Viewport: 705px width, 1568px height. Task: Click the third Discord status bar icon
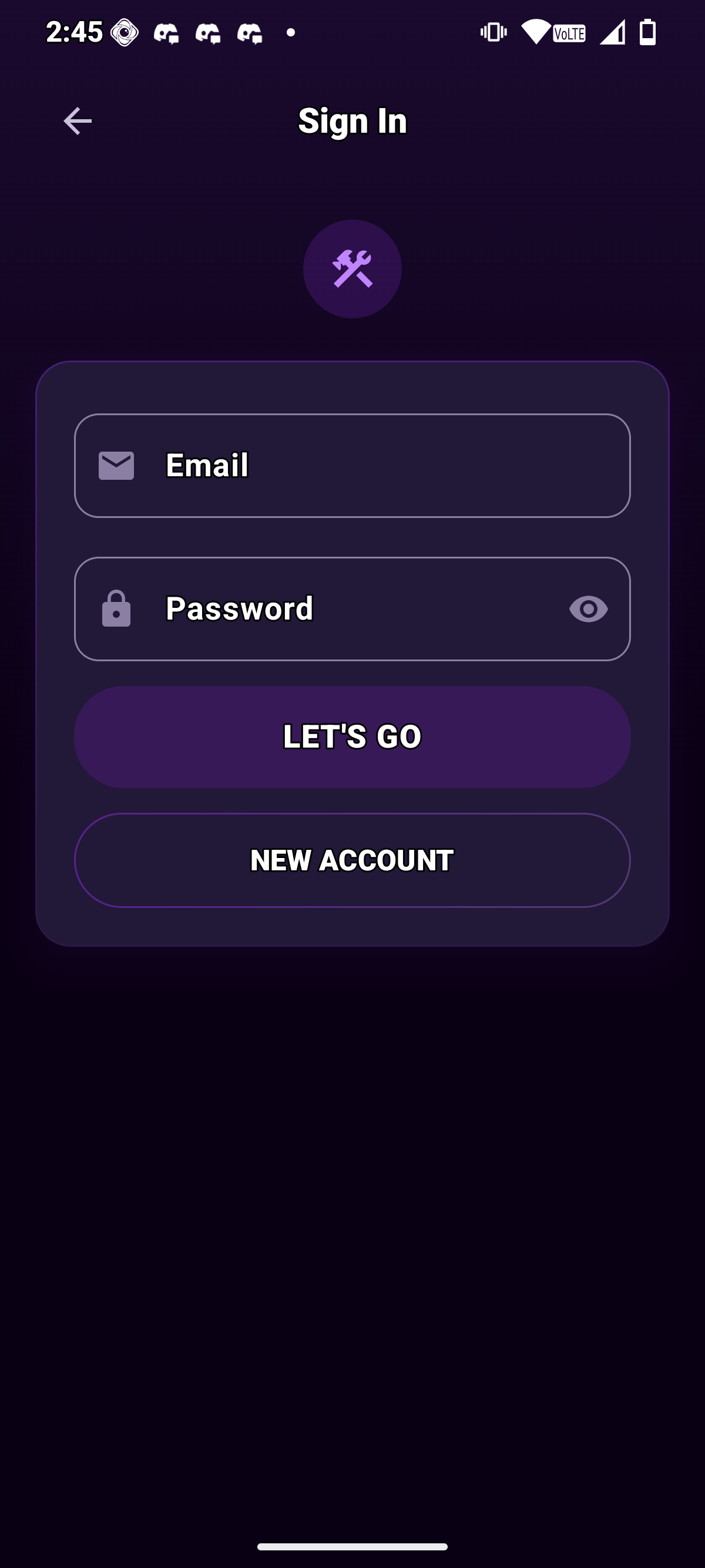(250, 33)
